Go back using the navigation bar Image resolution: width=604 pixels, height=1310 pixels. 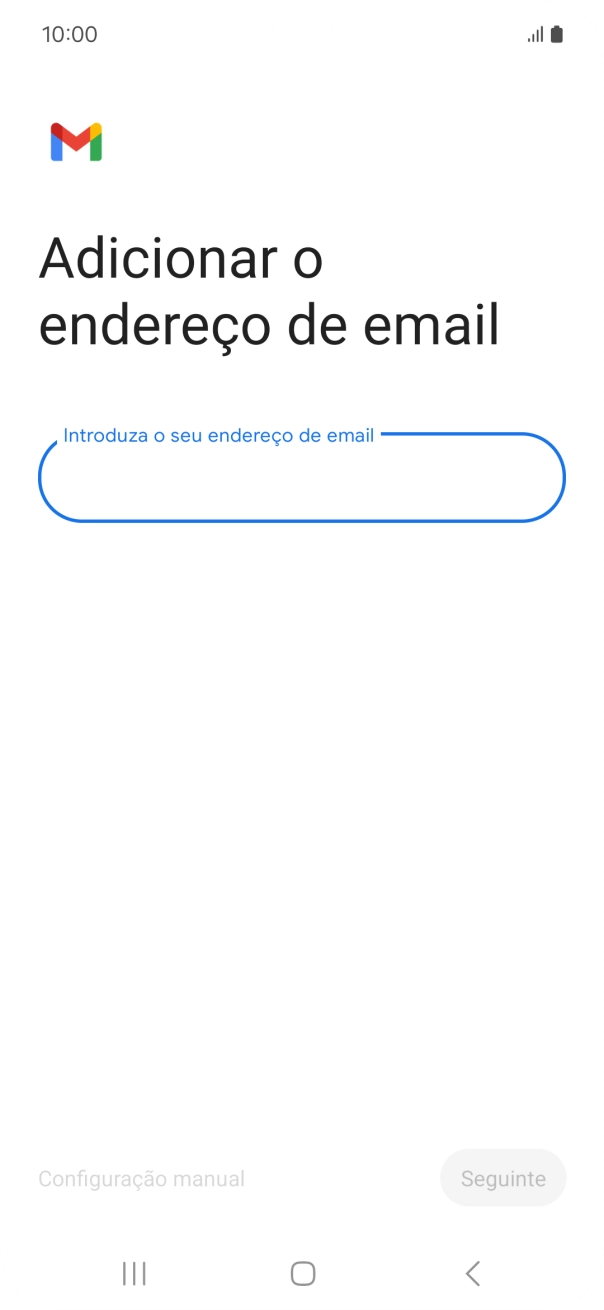click(473, 1273)
